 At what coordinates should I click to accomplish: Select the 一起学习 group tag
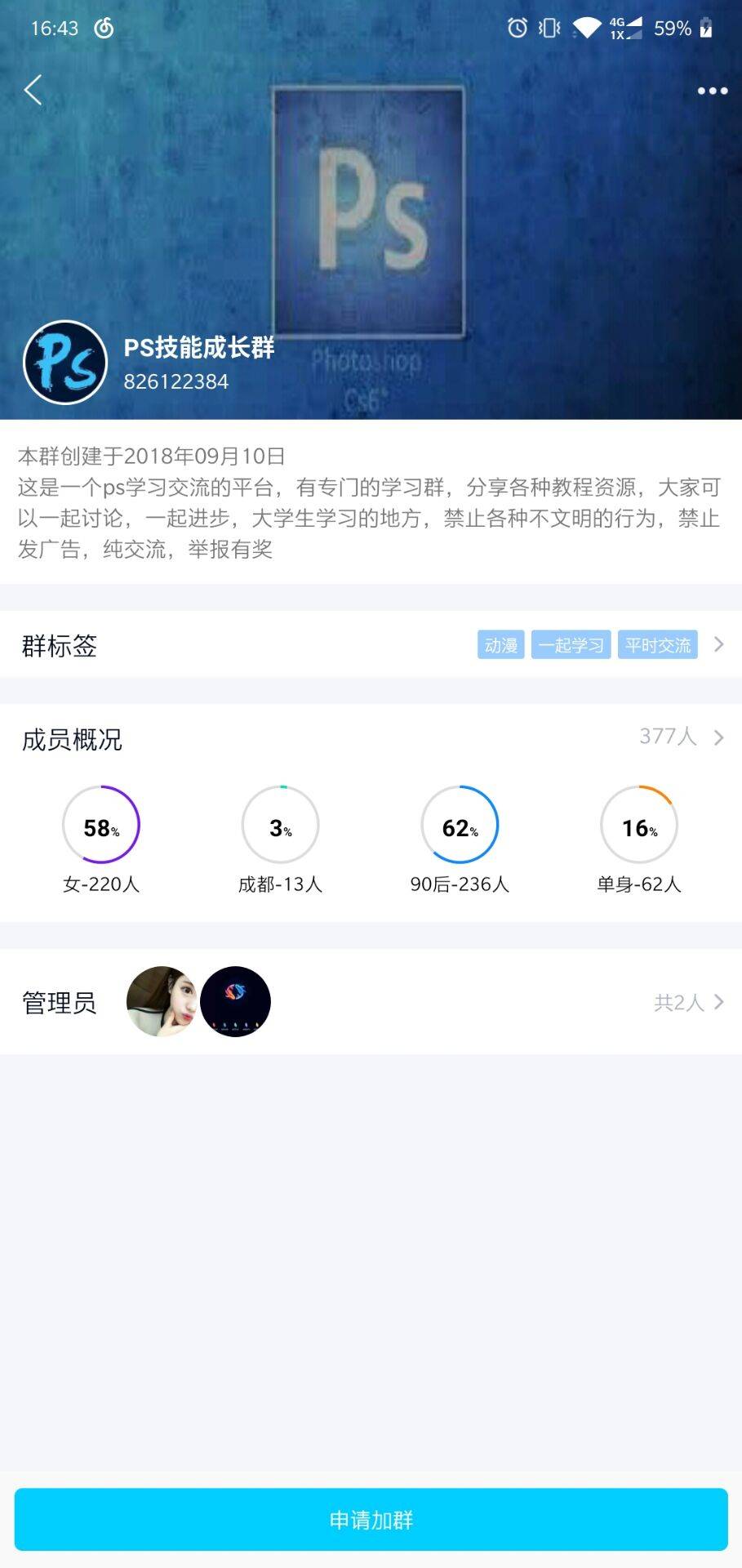point(571,644)
